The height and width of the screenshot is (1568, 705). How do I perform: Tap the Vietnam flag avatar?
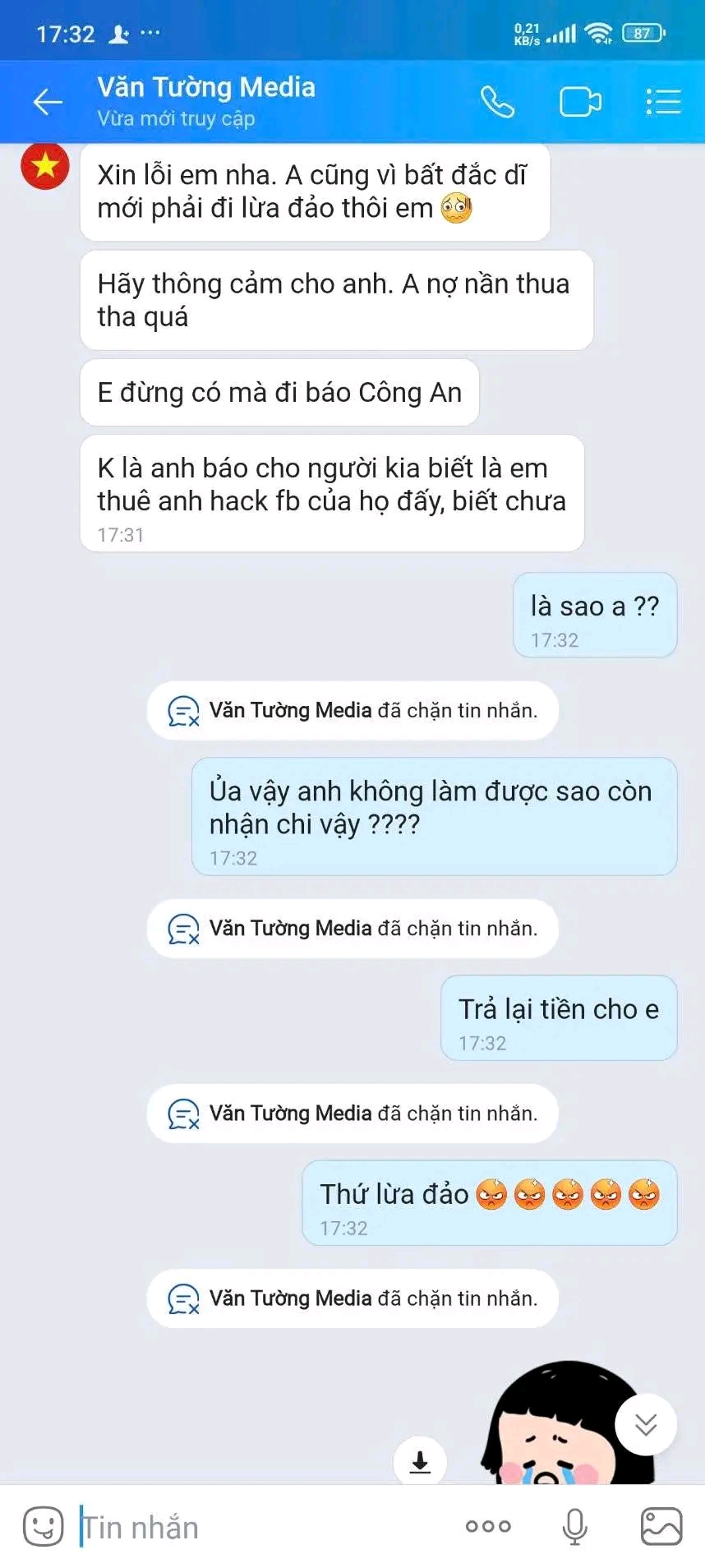tap(45, 166)
